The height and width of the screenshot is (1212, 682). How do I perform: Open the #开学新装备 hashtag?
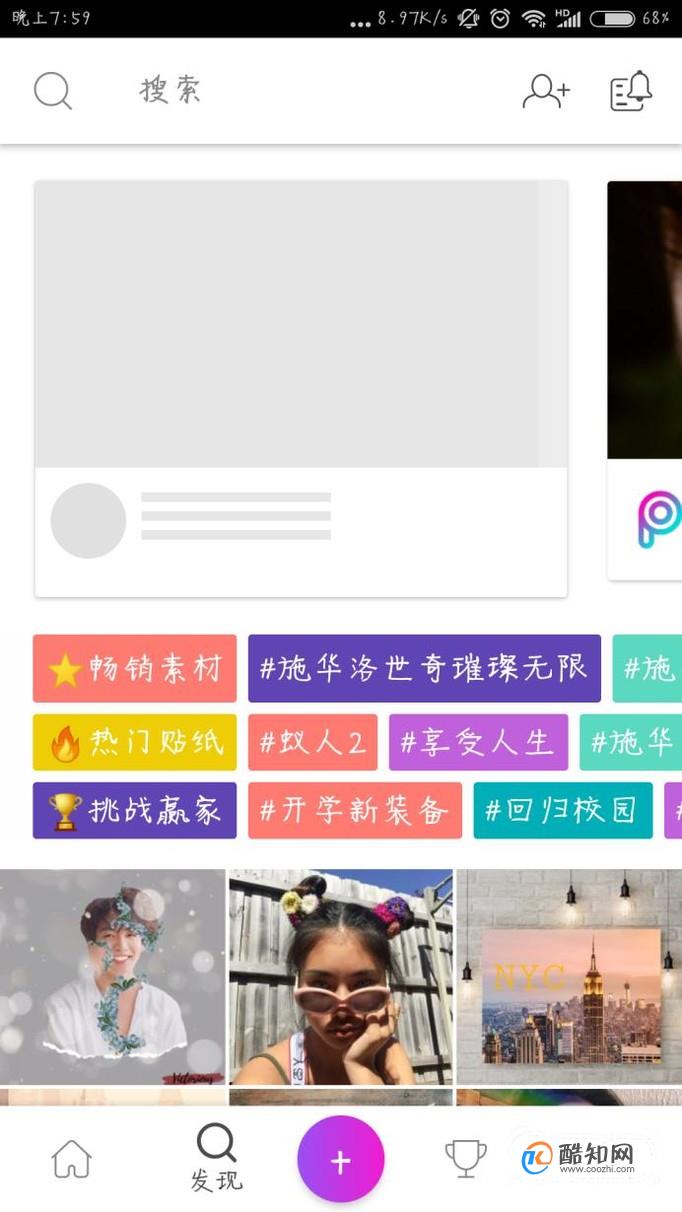pos(355,810)
